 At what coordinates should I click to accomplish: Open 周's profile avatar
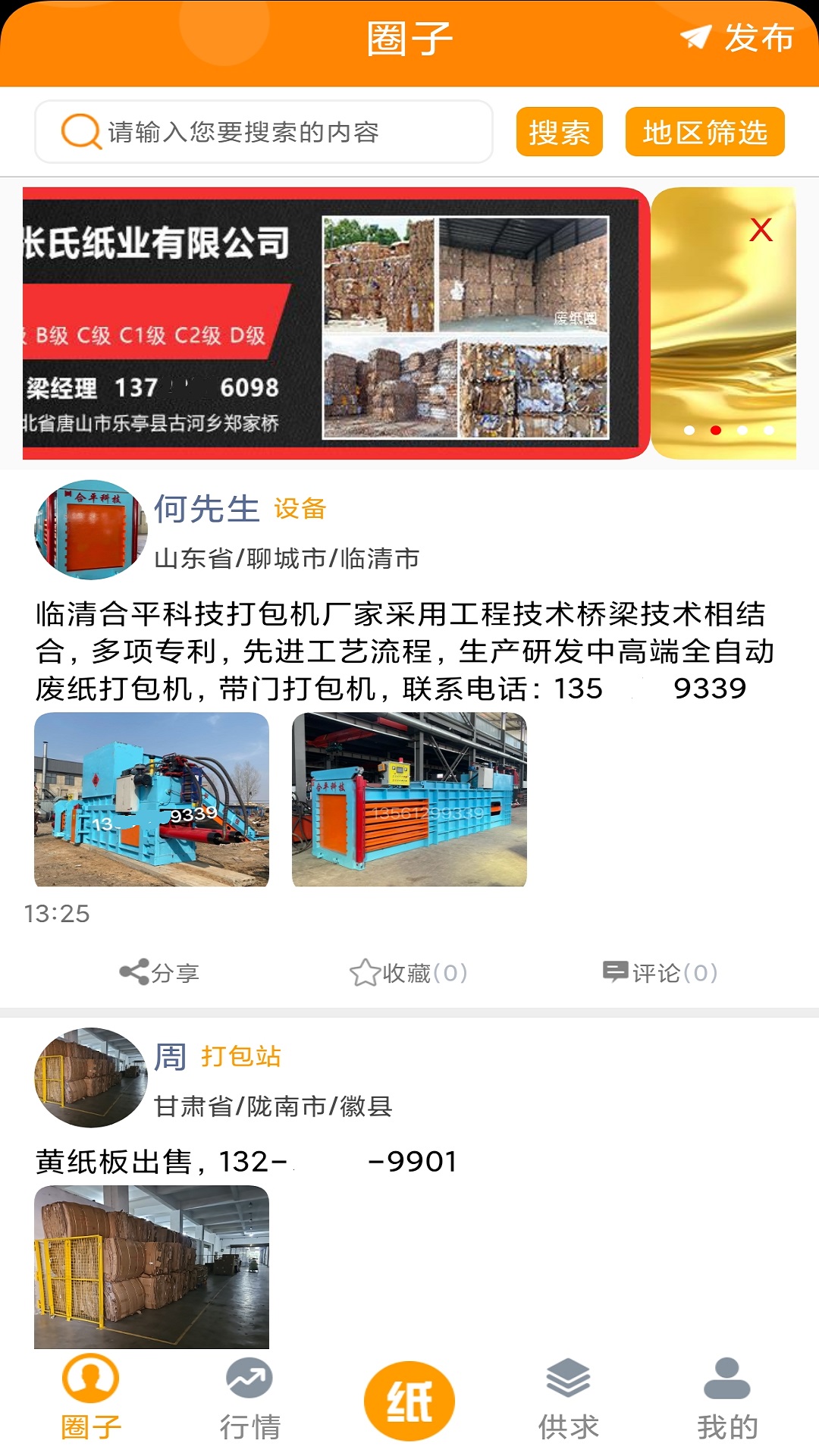coord(89,1078)
